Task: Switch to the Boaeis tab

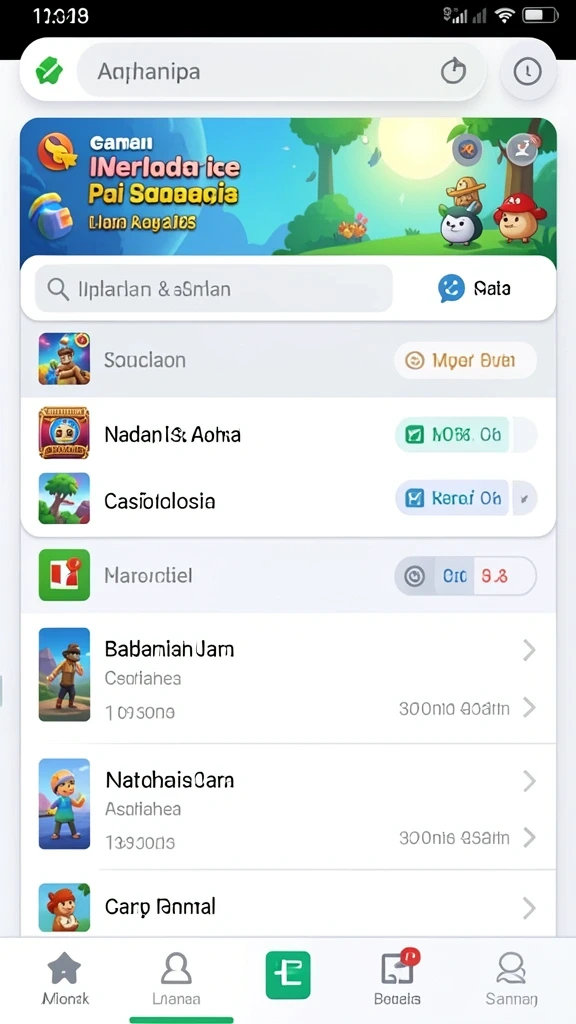Action: point(397,978)
